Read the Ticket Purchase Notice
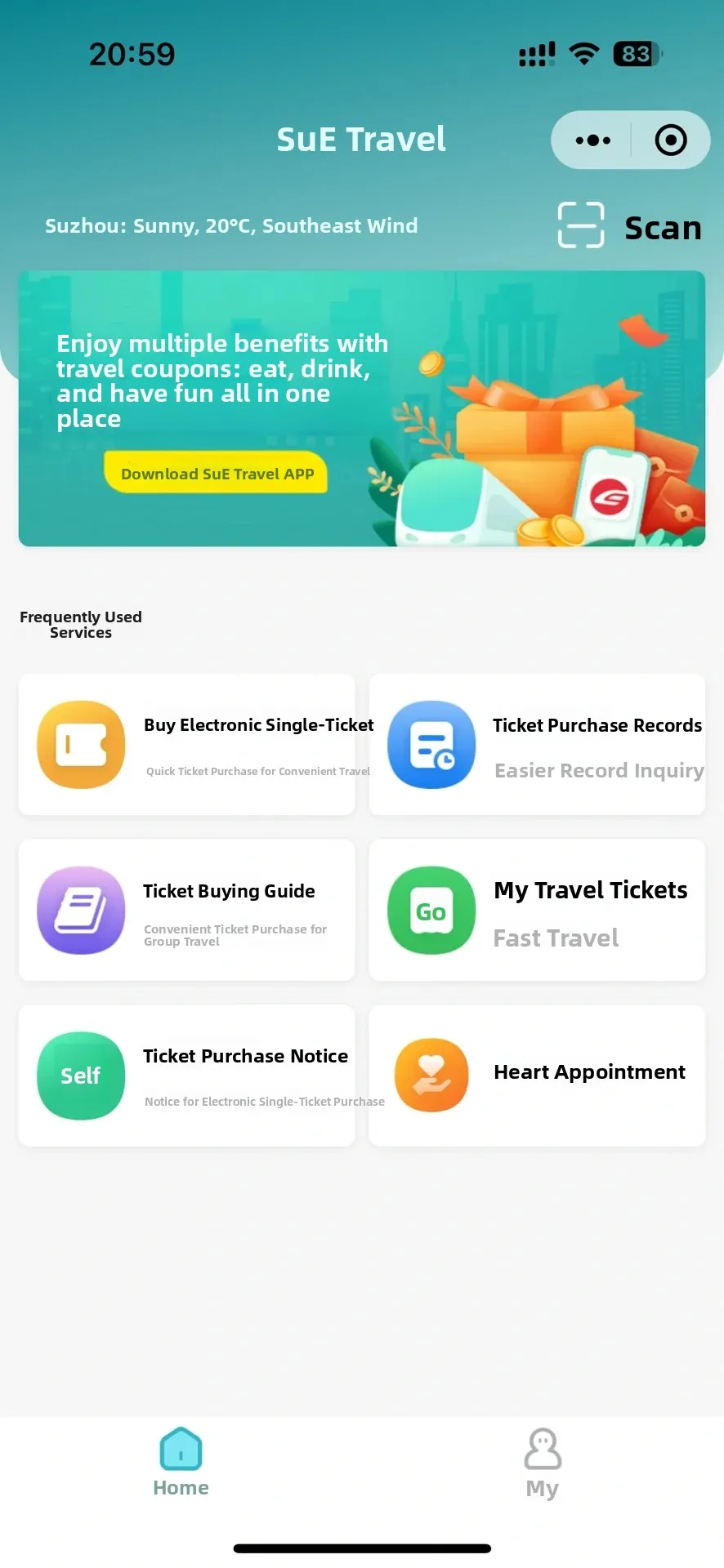This screenshot has width=724, height=1568. (187, 1076)
